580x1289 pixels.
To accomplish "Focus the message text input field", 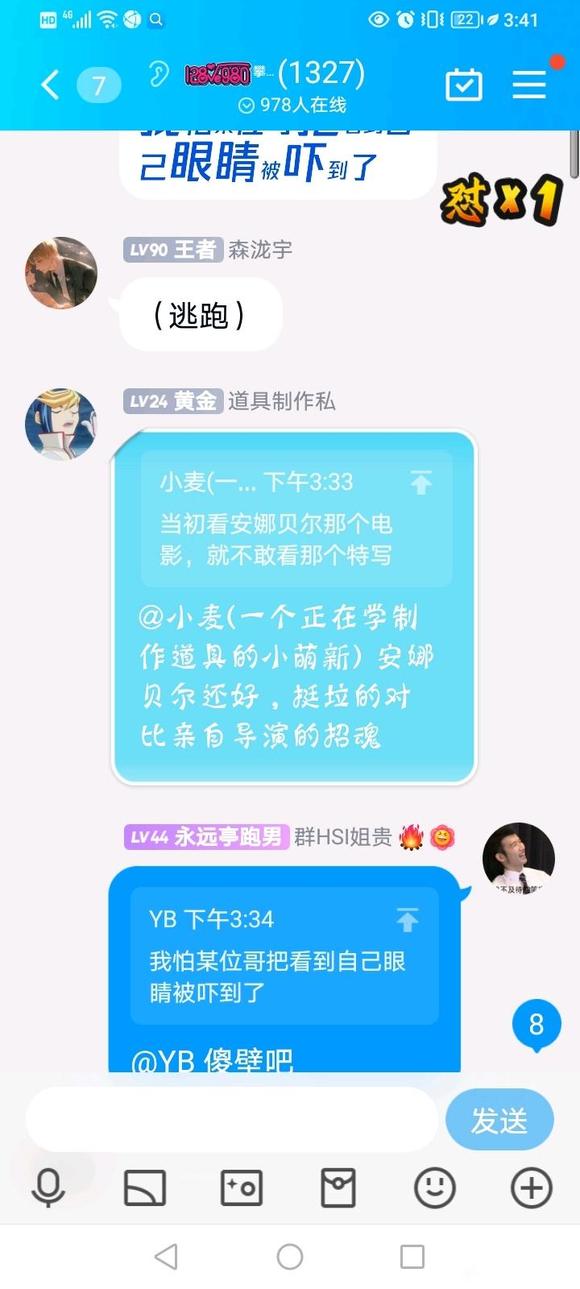I will tap(231, 1119).
